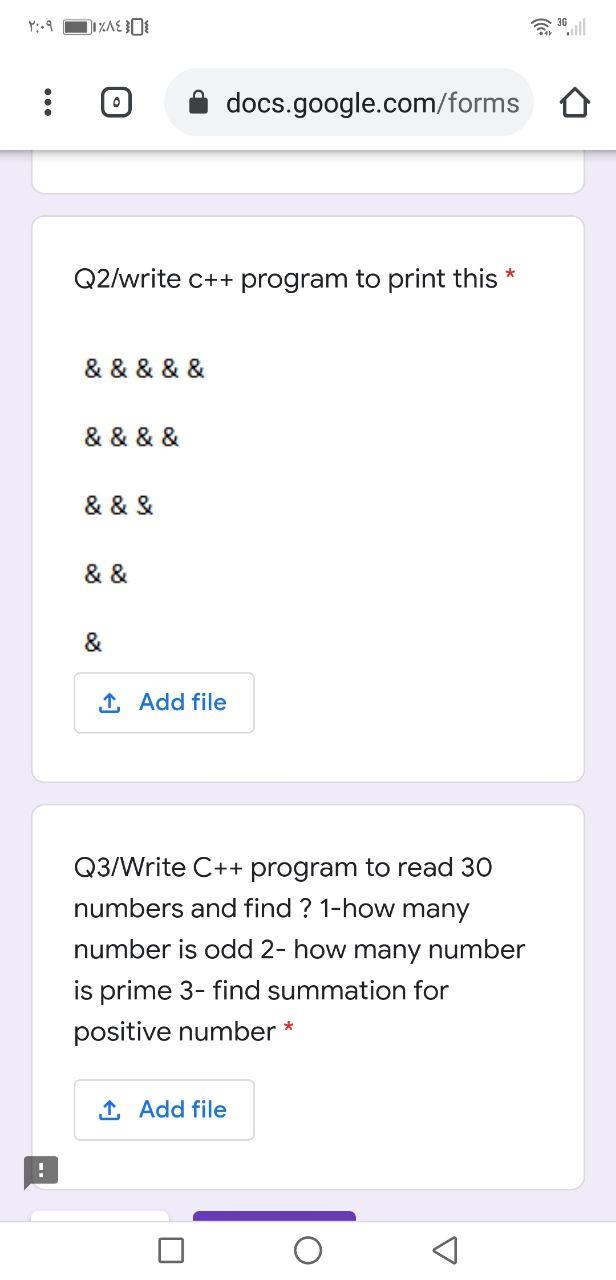Add file for Q2 pattern question
This screenshot has width=616, height=1280.
[164, 703]
